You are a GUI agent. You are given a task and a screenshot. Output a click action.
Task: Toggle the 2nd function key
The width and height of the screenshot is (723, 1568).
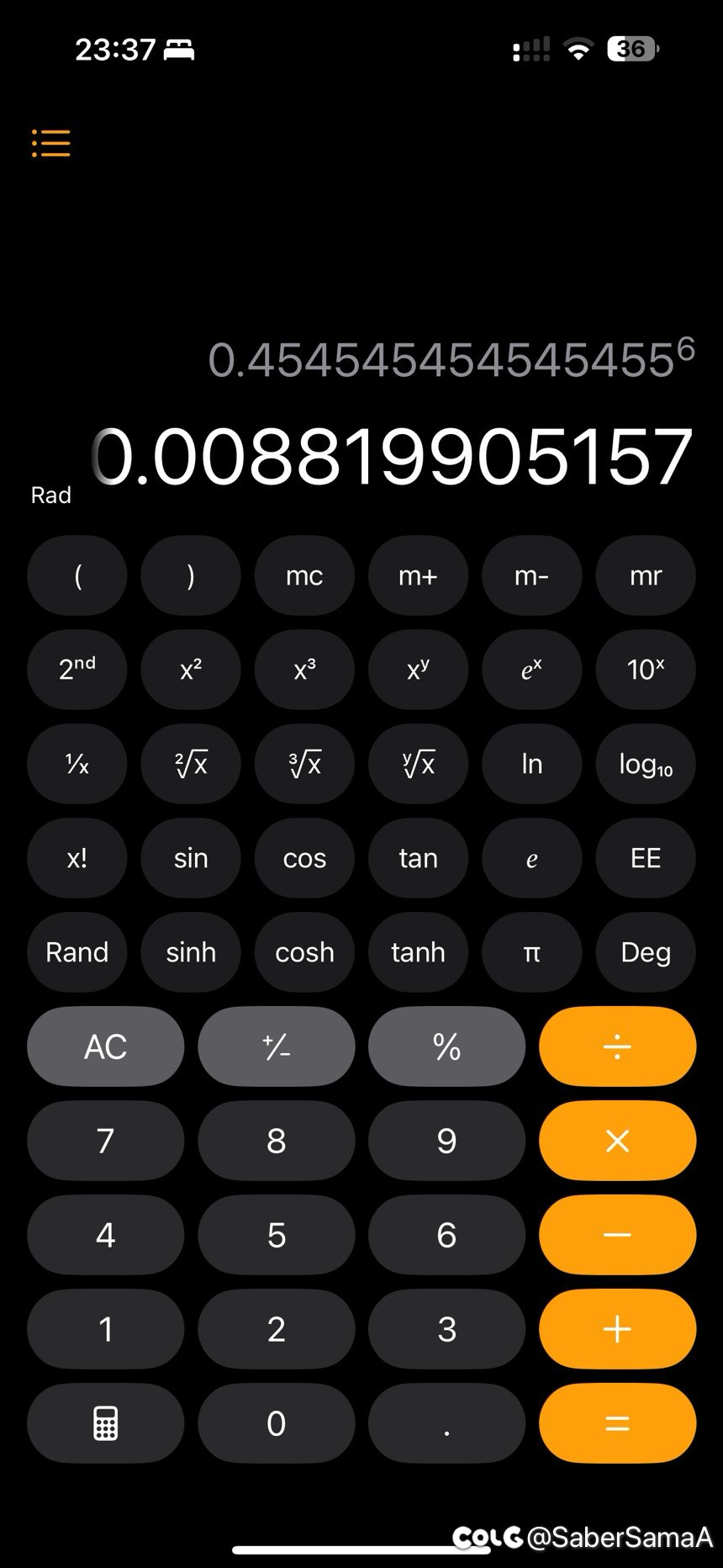[77, 670]
